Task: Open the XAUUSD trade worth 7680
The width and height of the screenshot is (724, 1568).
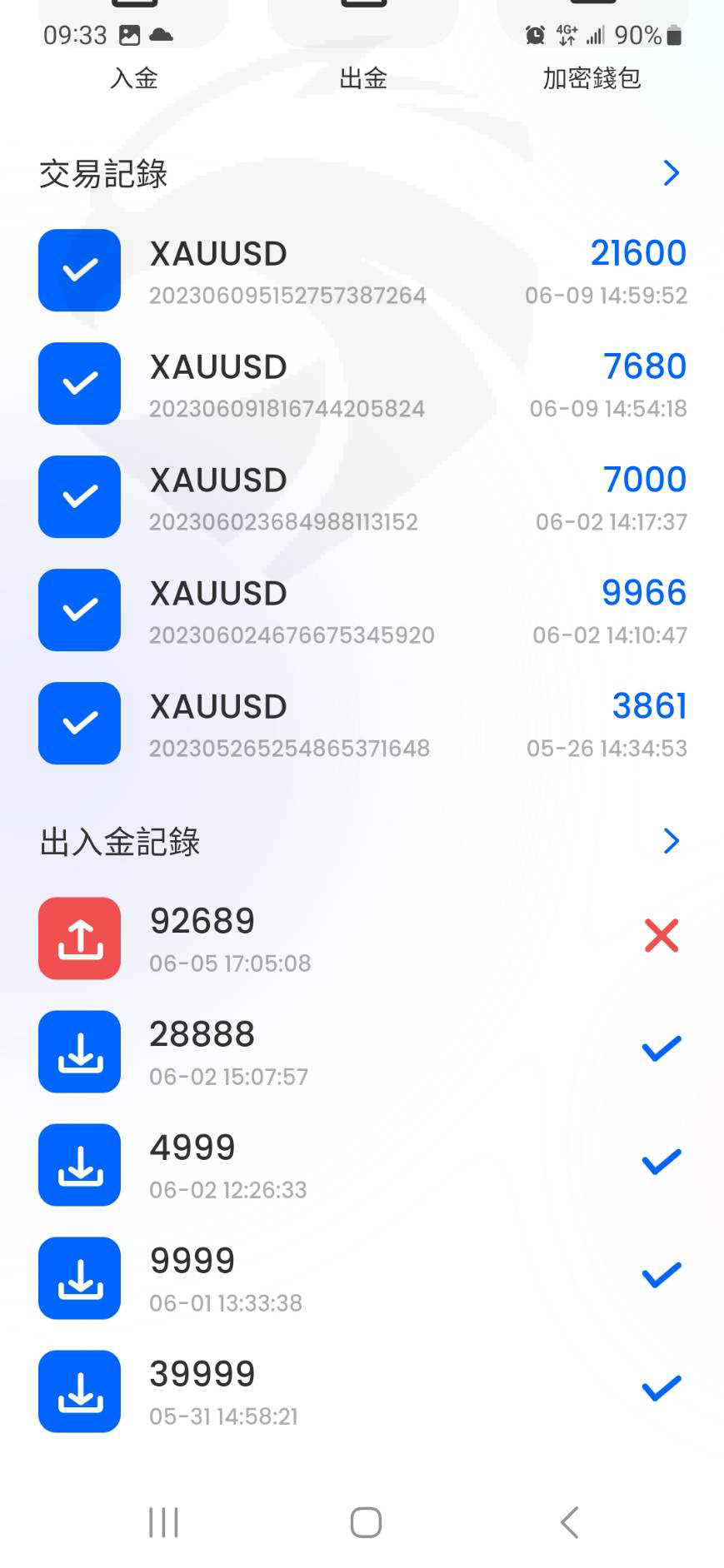Action: [362, 384]
